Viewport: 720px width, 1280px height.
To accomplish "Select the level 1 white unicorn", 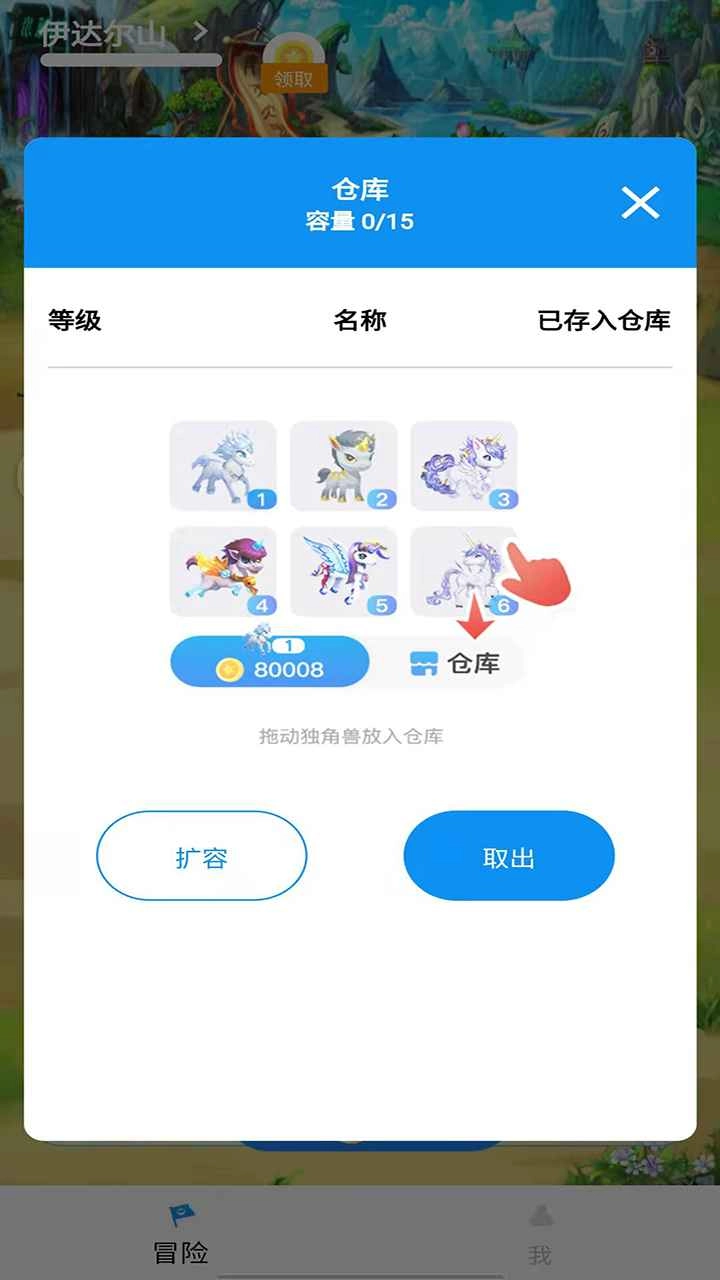I will 222,465.
